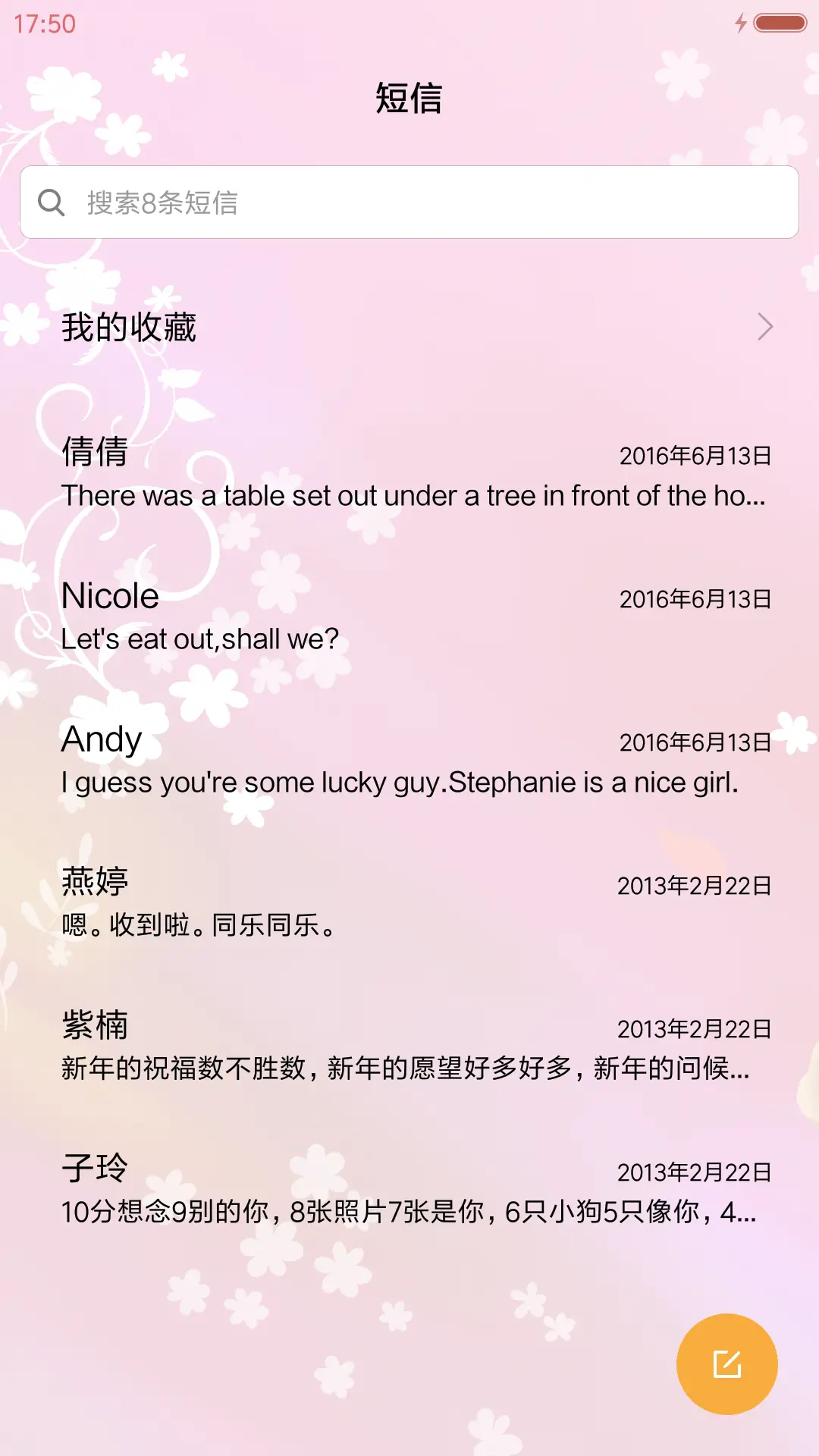
Task: Click the search magnifier icon
Action: coord(51,202)
